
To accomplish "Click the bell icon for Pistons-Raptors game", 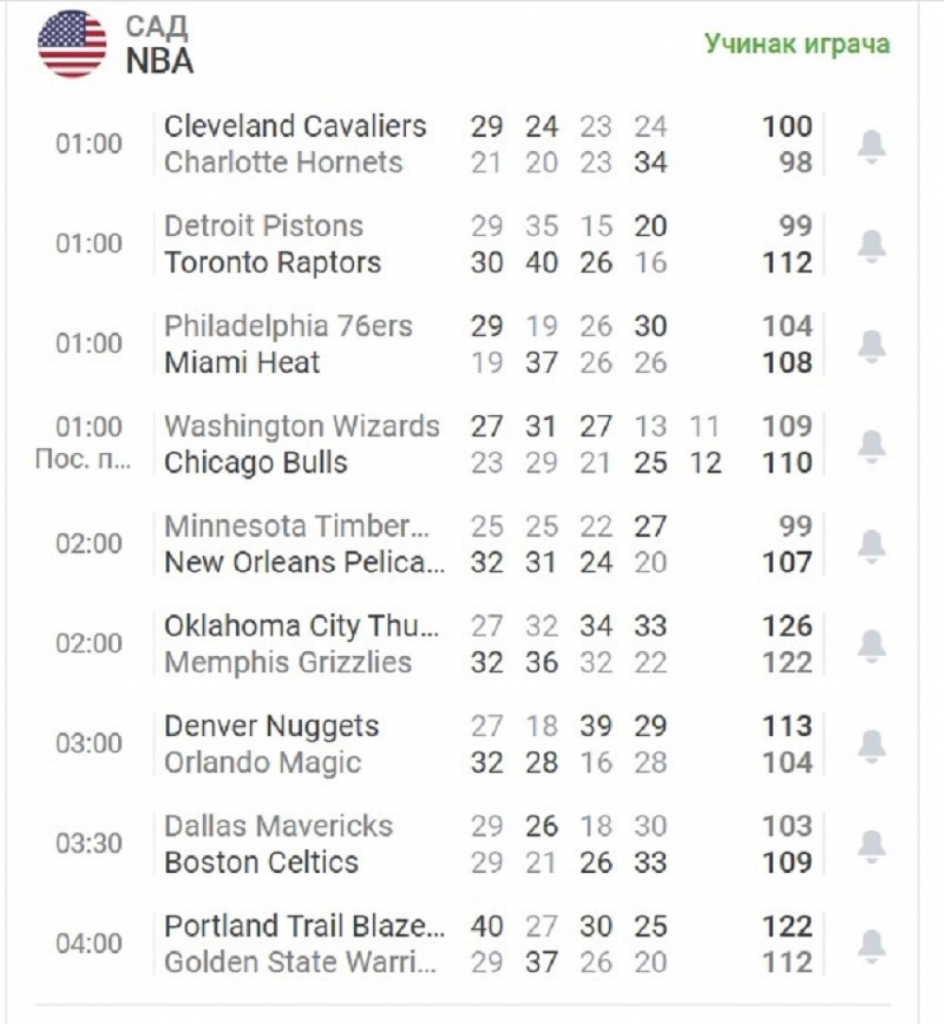I will 873,244.
